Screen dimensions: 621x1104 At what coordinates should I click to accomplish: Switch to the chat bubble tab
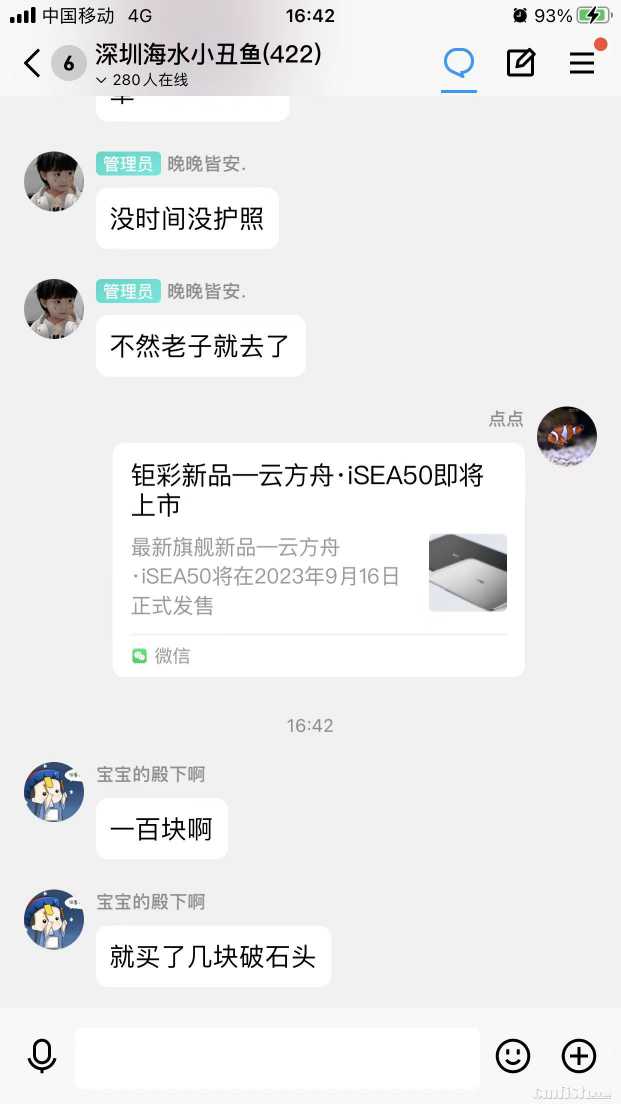459,63
